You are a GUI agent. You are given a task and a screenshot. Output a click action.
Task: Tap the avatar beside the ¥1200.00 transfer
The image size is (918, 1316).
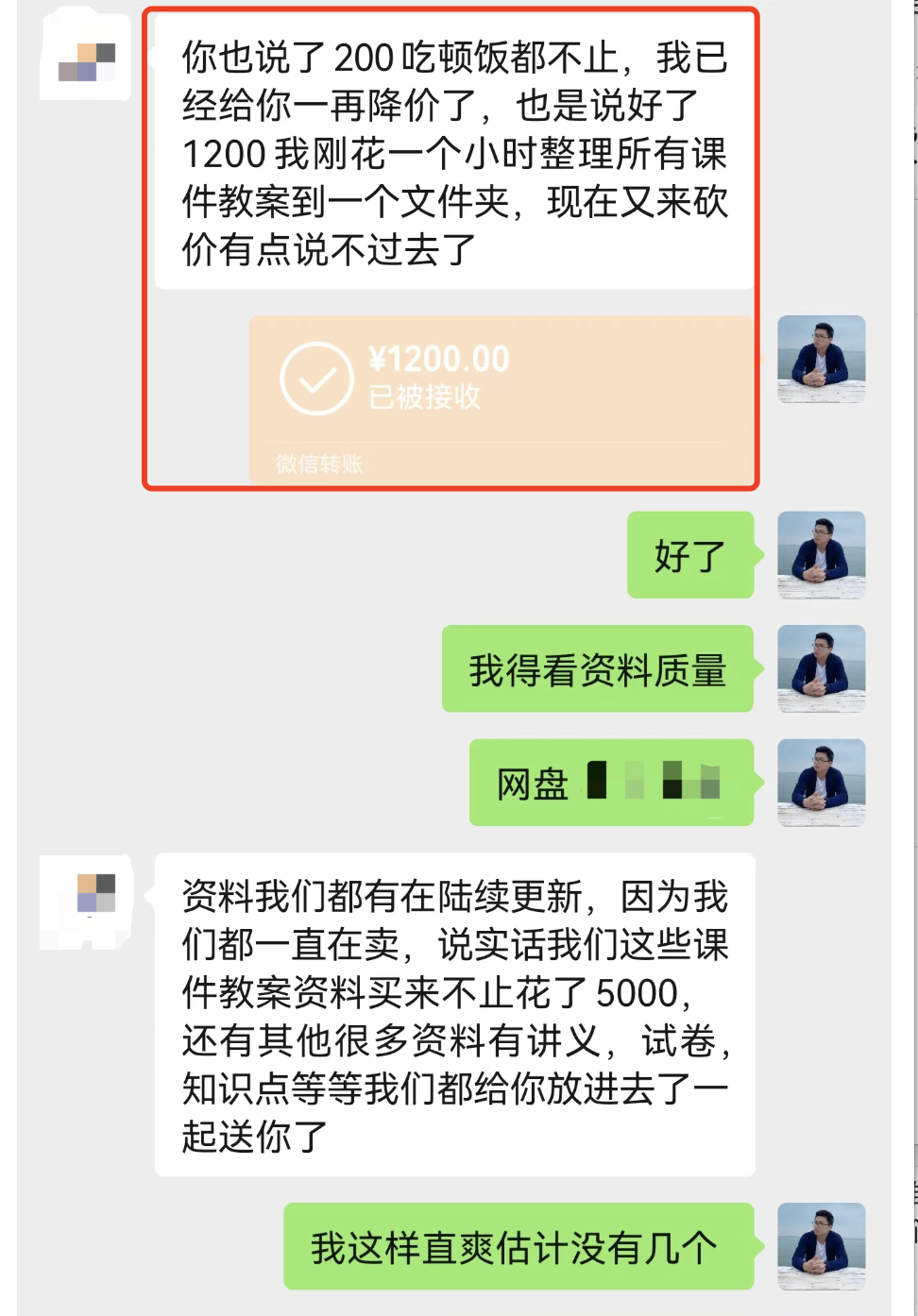pos(821,360)
